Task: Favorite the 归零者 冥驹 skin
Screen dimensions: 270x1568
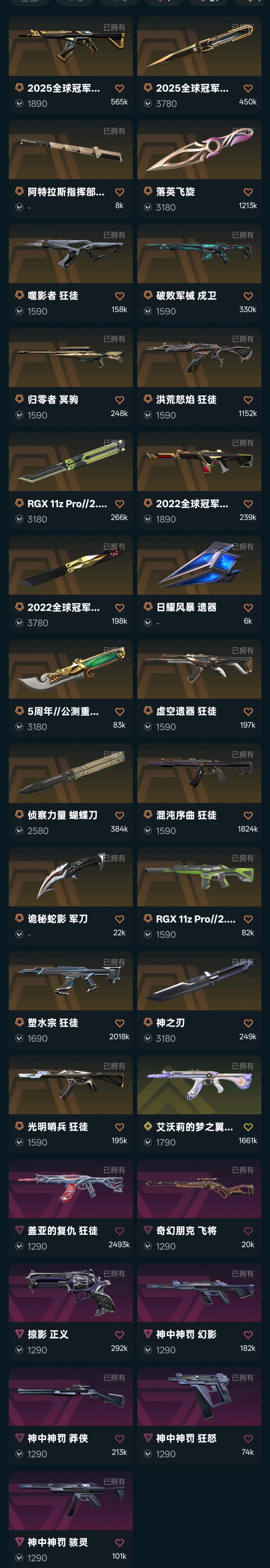Action: pos(120,401)
